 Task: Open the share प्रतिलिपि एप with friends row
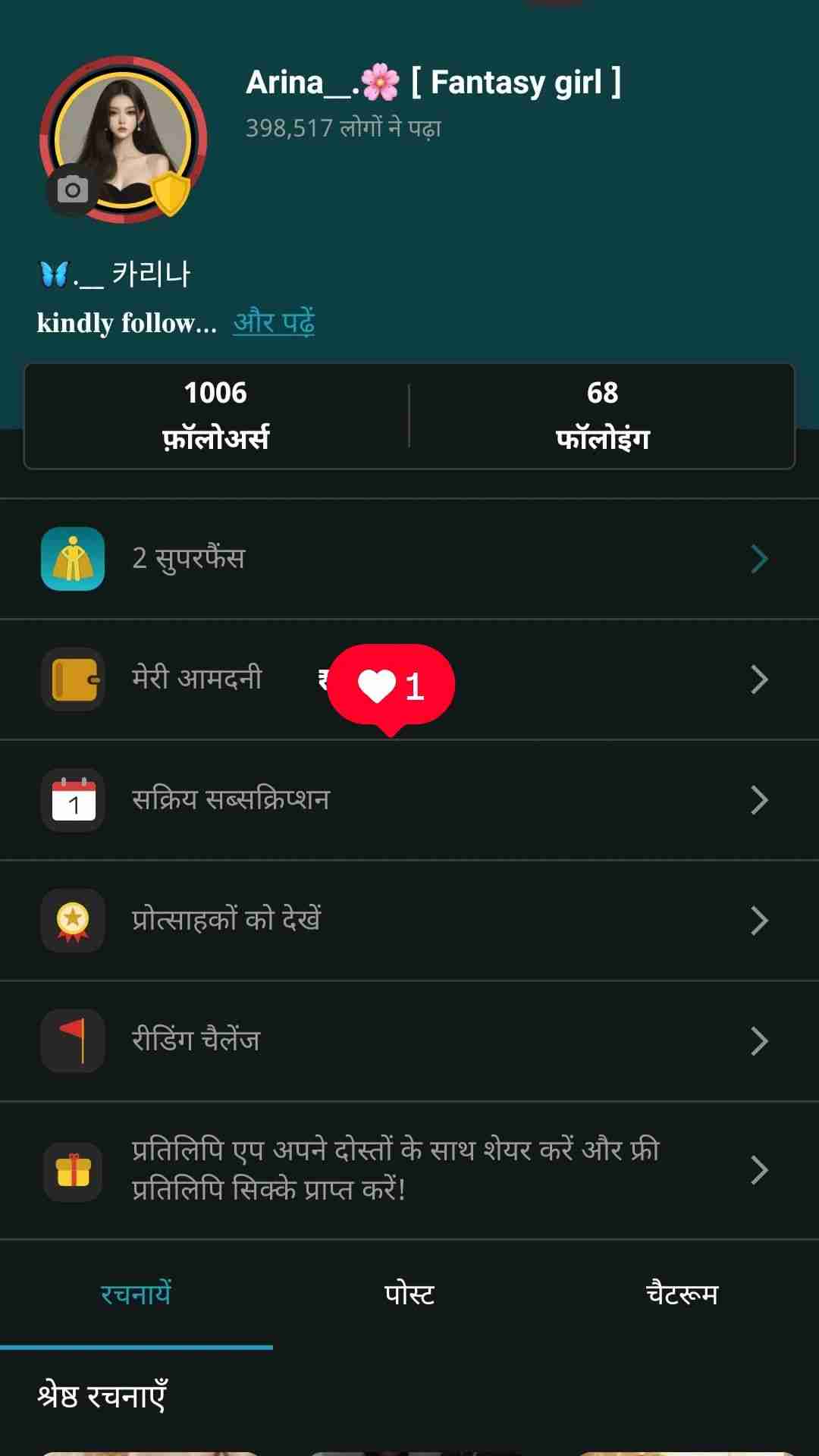(x=409, y=1170)
